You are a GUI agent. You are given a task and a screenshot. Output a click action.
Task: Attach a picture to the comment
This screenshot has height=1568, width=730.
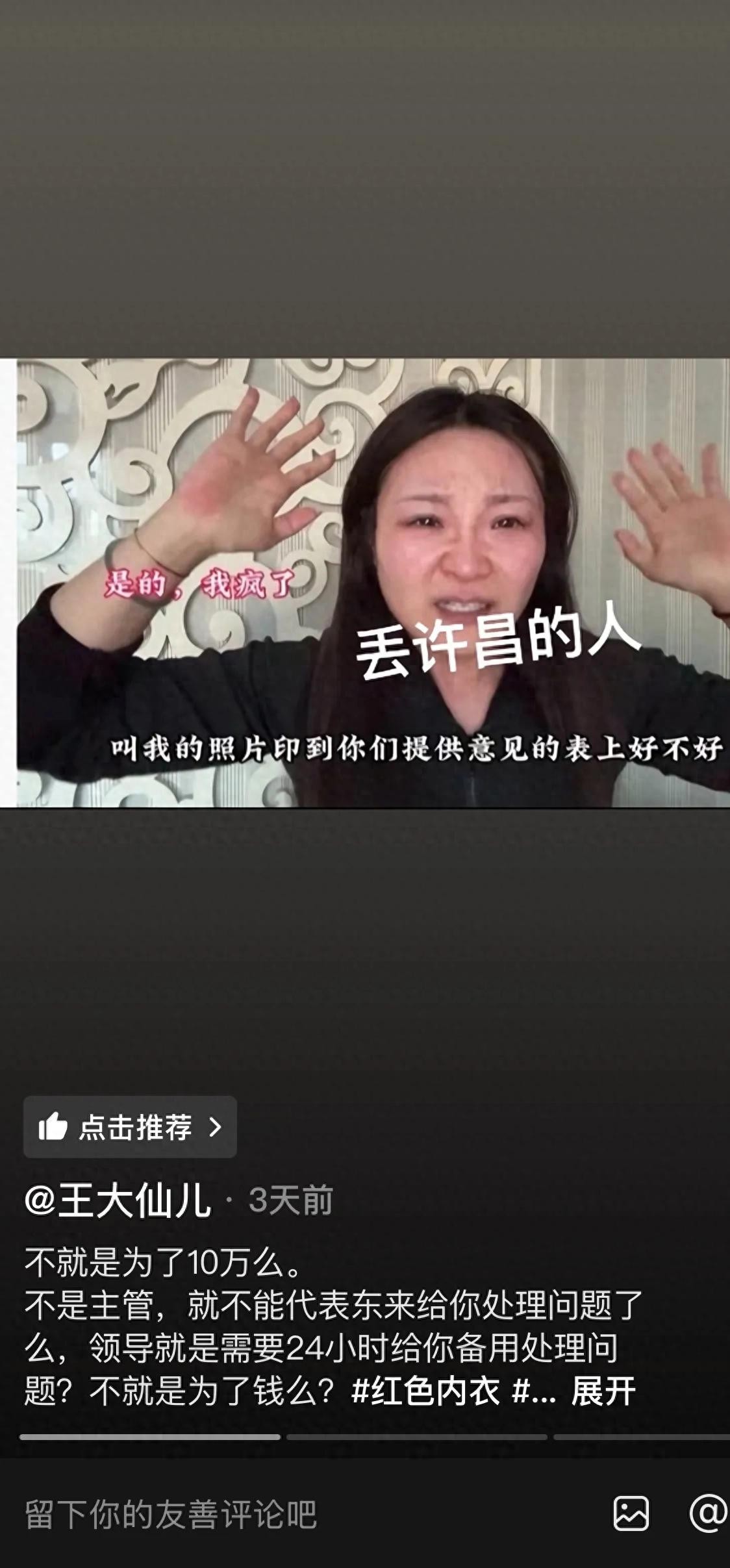click(631, 1513)
